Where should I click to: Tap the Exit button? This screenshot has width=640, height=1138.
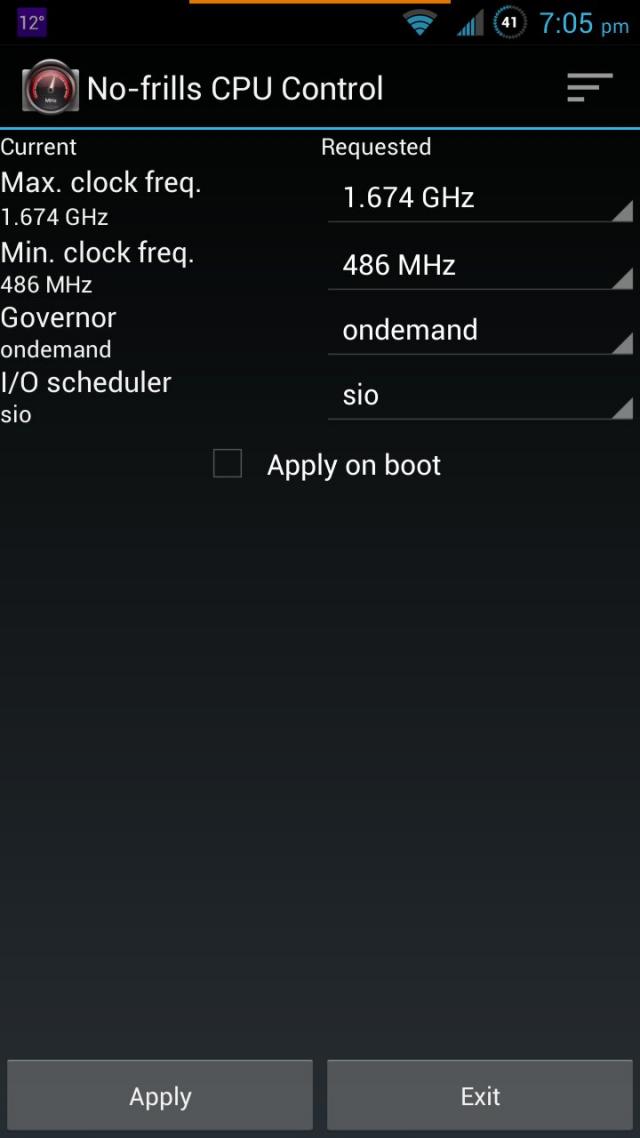480,1096
